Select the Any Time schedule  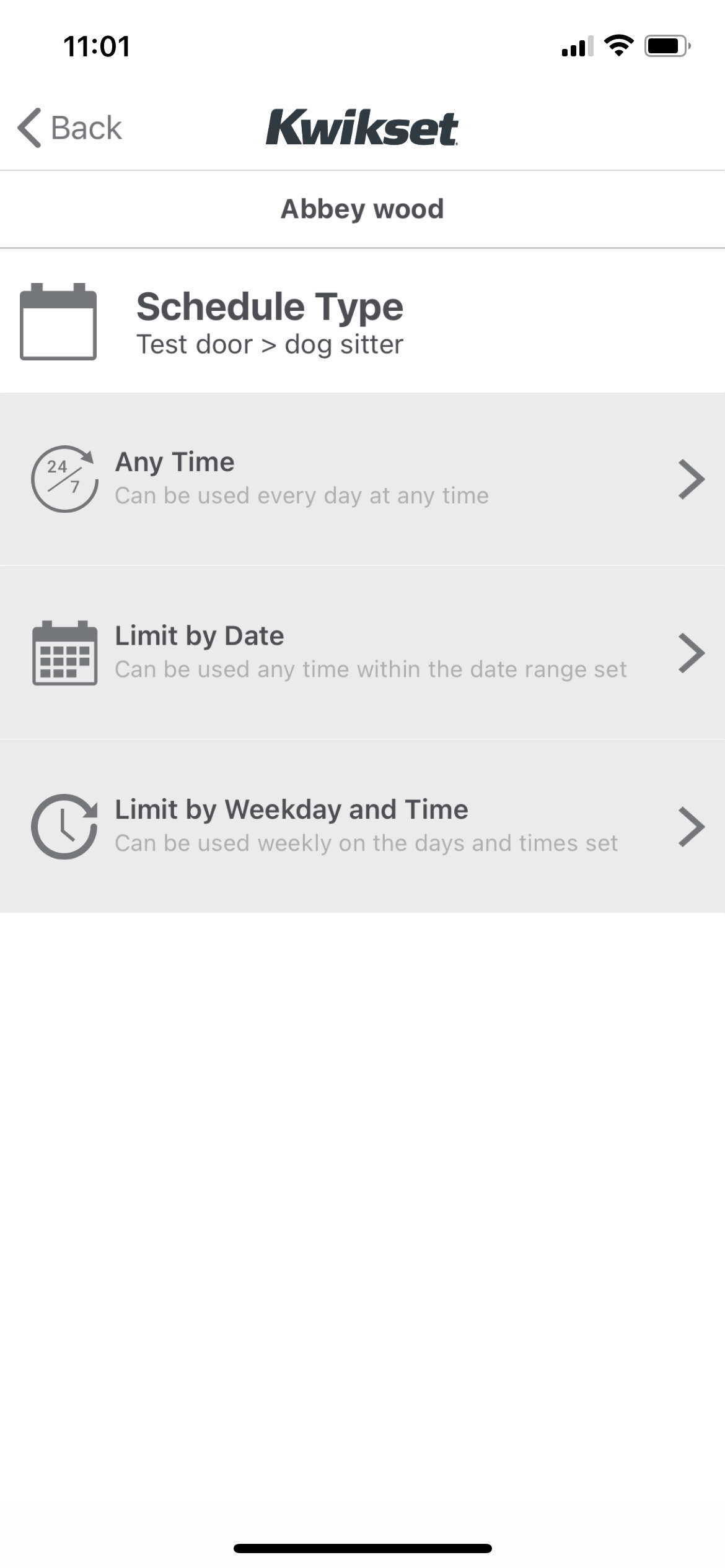362,479
